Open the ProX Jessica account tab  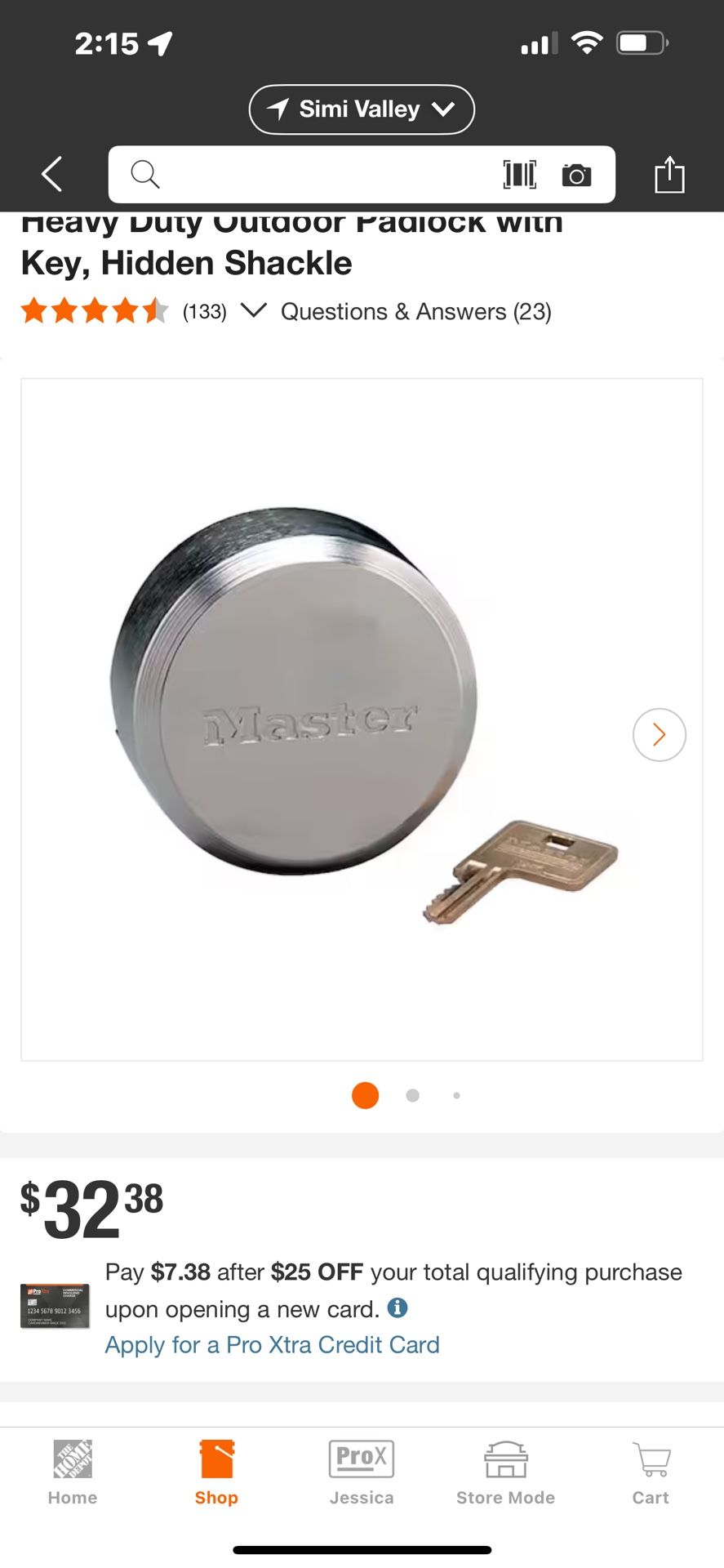361,1470
